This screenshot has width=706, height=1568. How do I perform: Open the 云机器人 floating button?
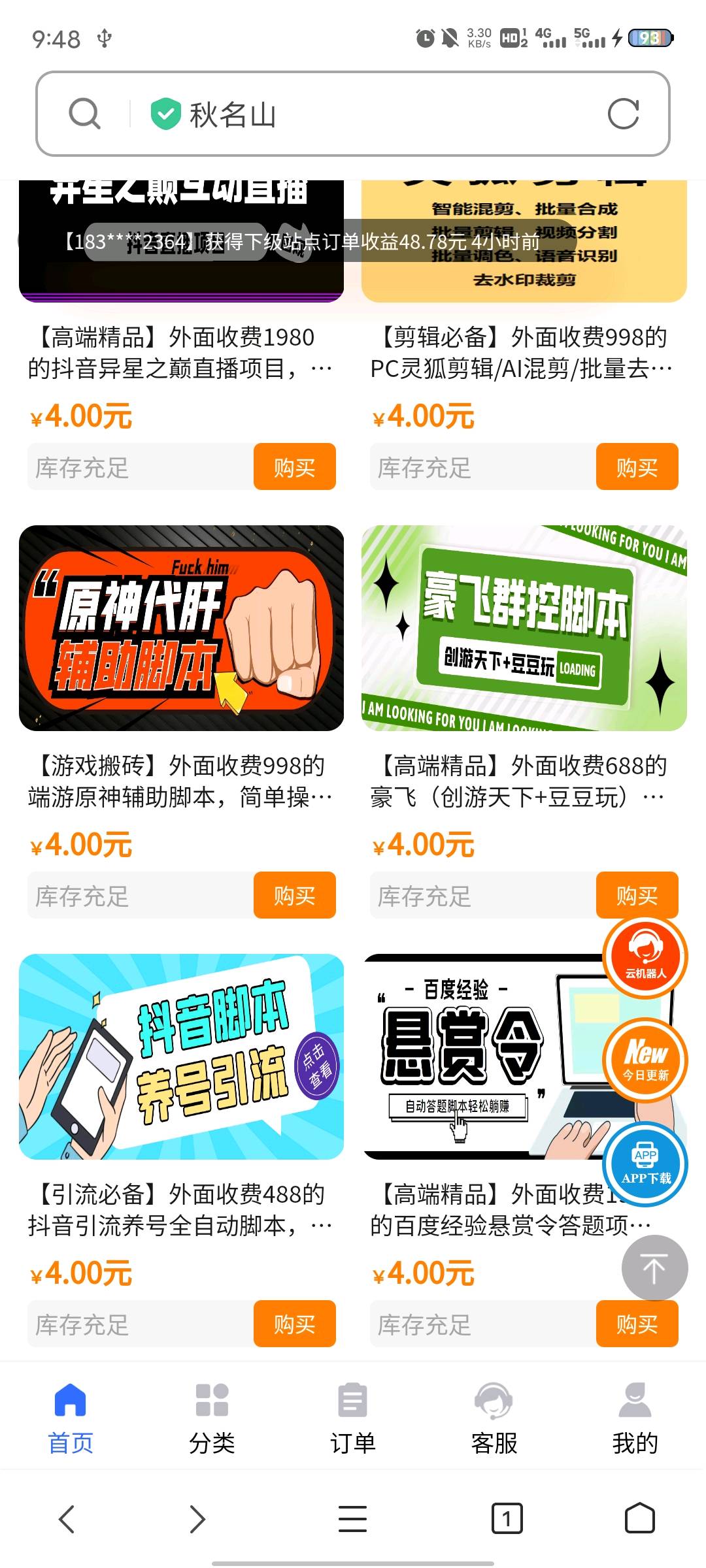tap(645, 957)
